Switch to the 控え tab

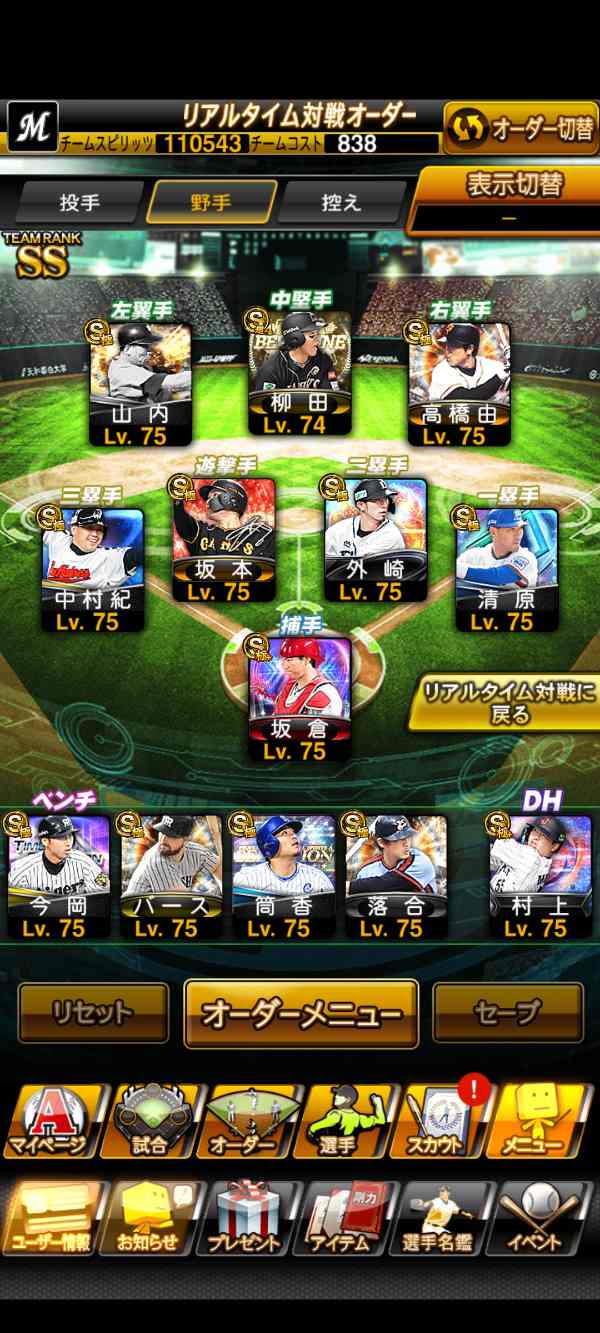(341, 202)
